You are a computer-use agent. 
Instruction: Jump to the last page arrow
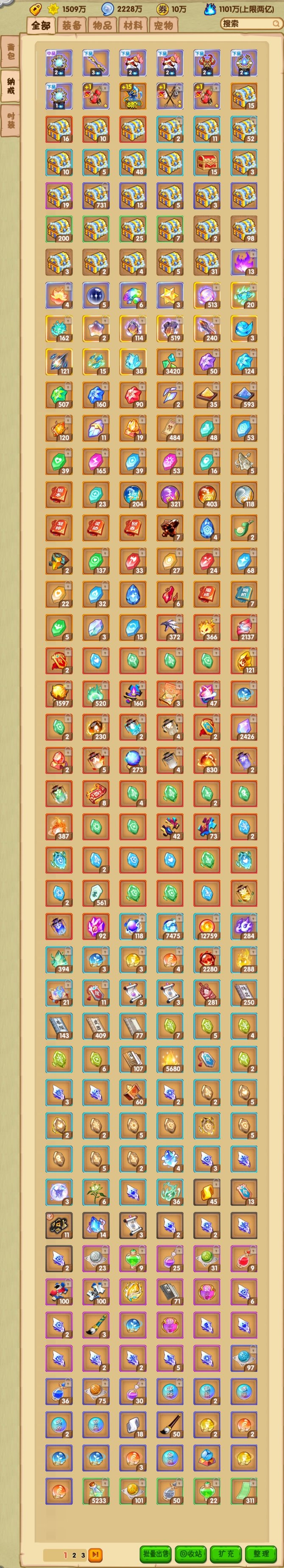tap(95, 1554)
